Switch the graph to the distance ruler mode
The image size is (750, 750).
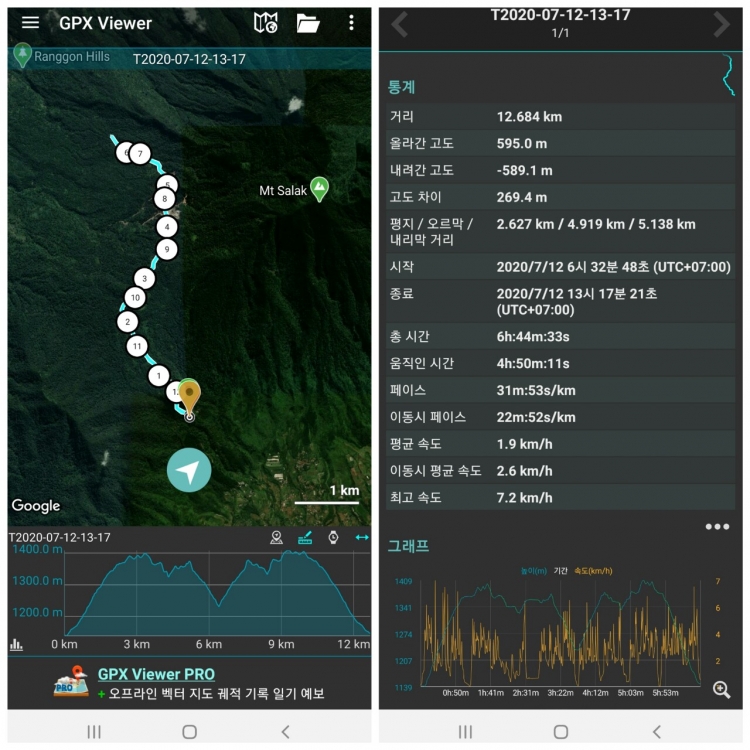(305, 538)
